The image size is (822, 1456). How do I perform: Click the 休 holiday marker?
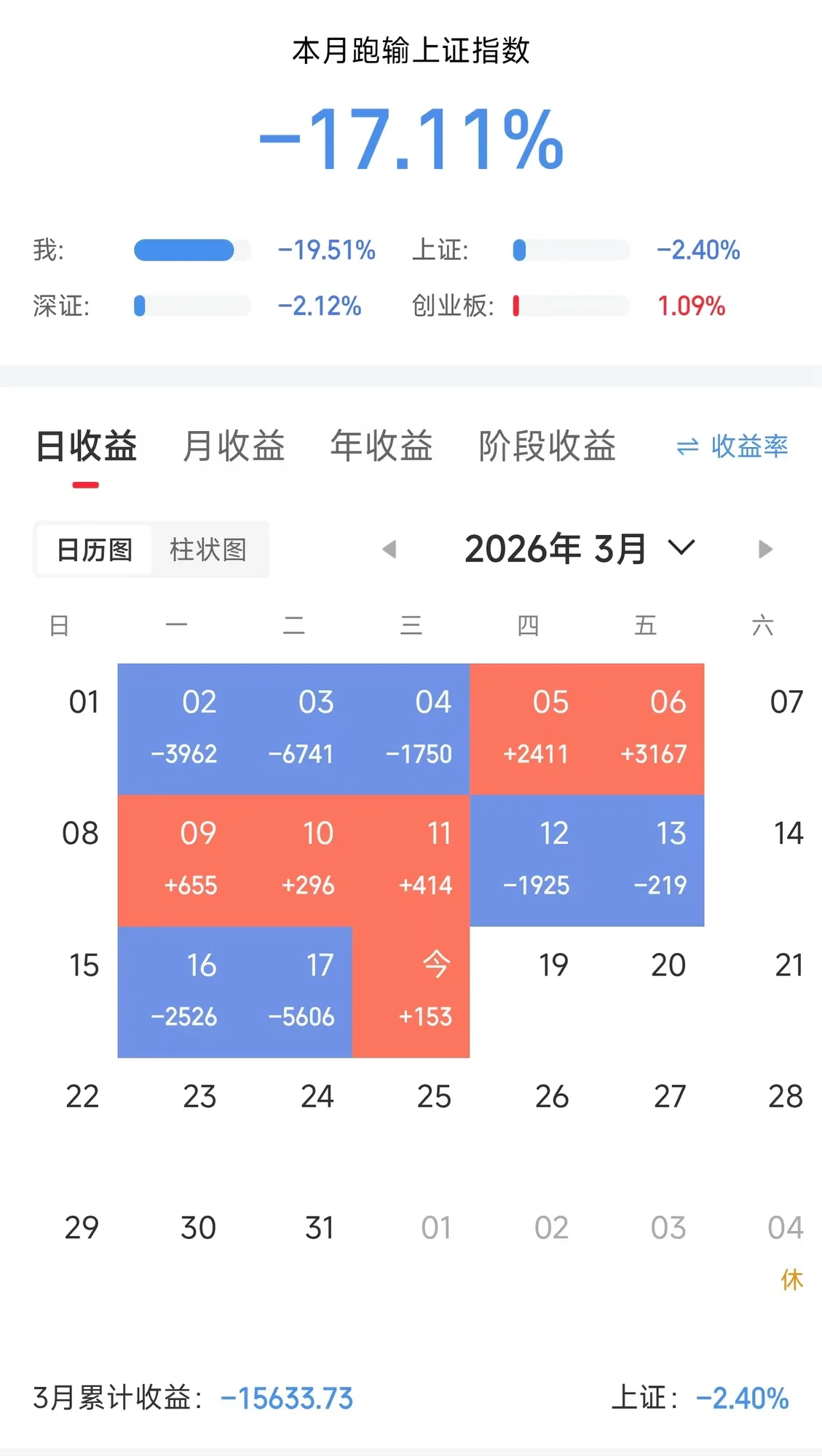(792, 1280)
